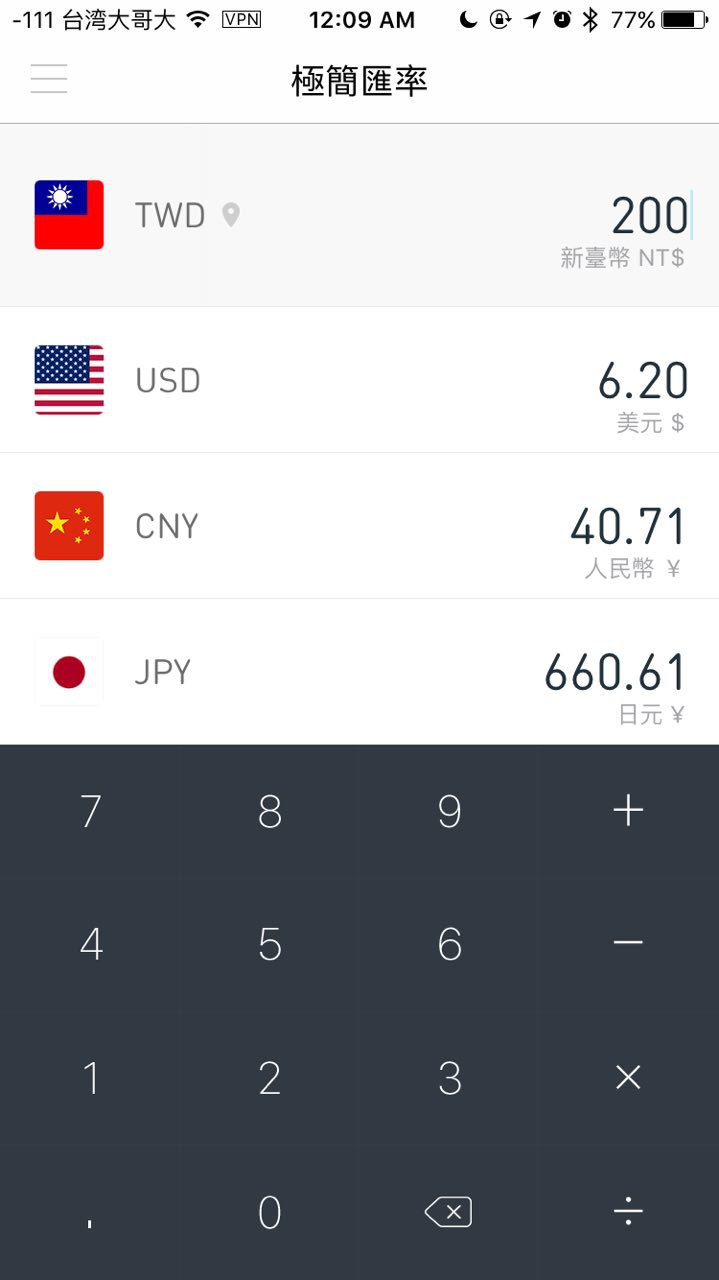This screenshot has height=1280, width=719.
Task: Tap the multiply operator key
Action: (x=628, y=1077)
